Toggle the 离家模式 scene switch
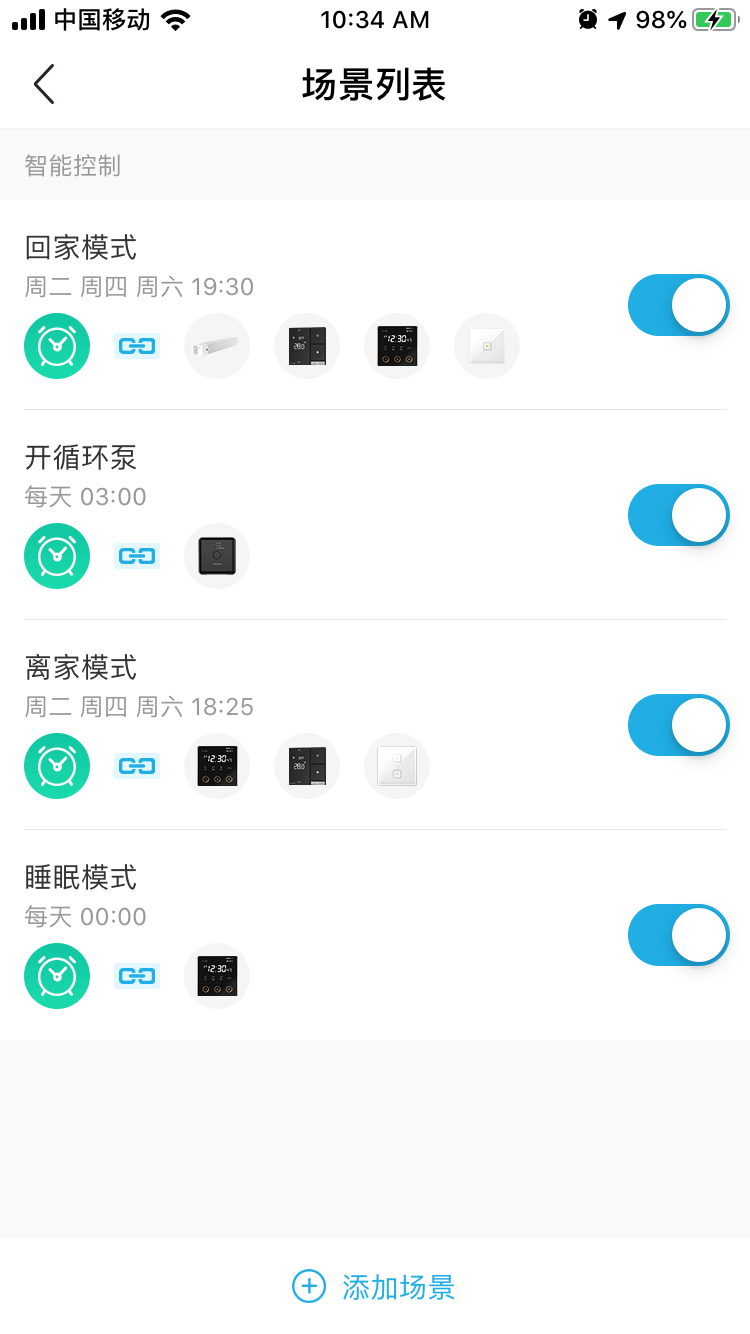Viewport: 750px width, 1334px height. pos(678,725)
